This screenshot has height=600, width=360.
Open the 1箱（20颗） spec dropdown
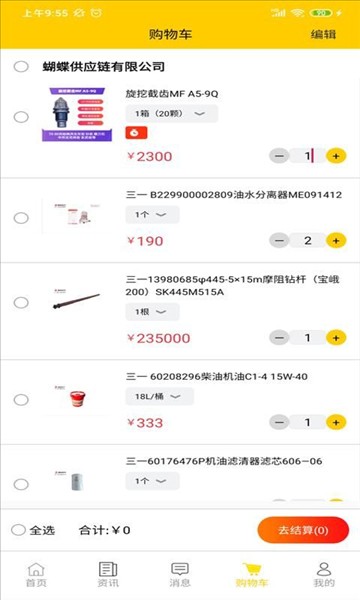[172, 114]
